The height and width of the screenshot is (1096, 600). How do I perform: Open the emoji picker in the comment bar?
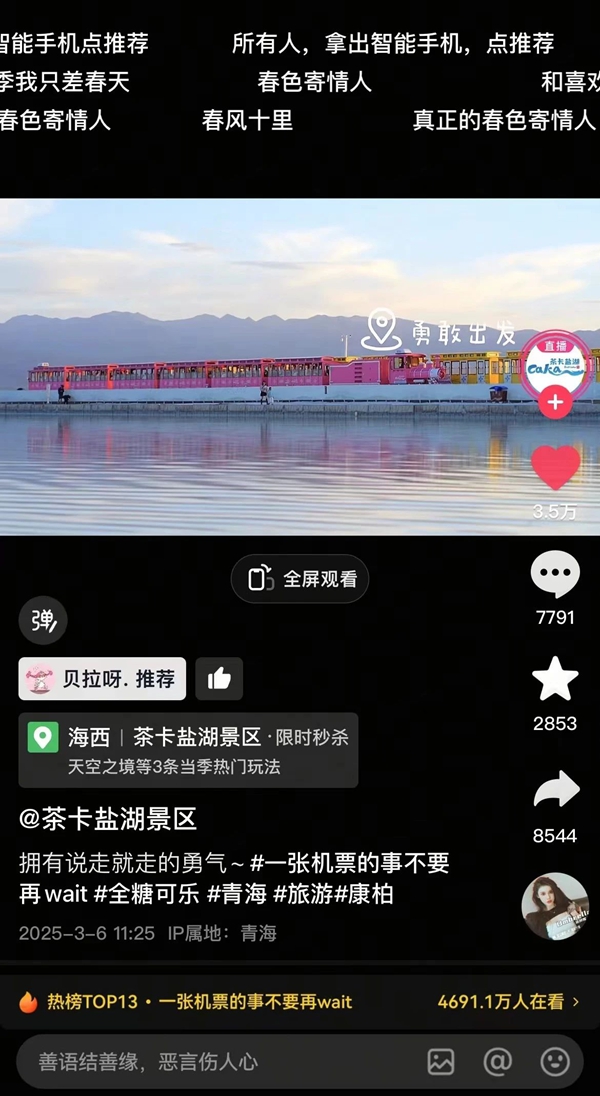point(554,1061)
